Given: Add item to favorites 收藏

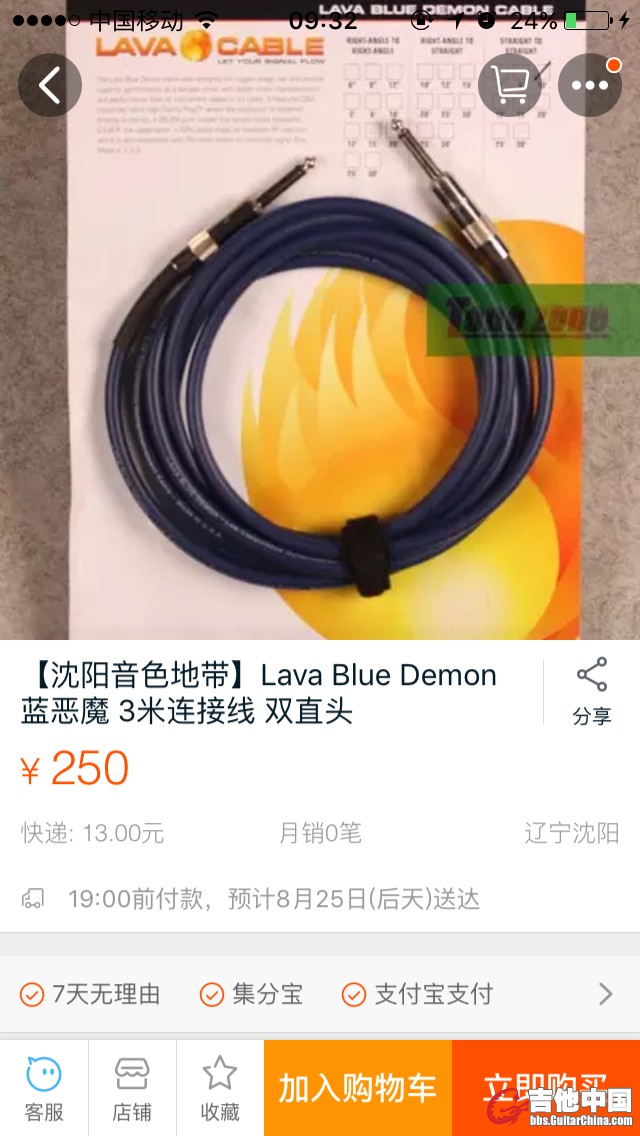Looking at the screenshot, I should pos(220,1088).
